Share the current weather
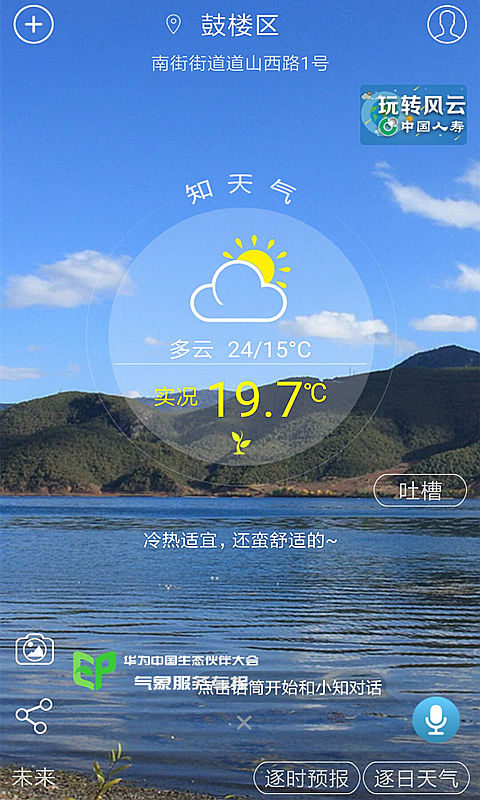 point(34,716)
